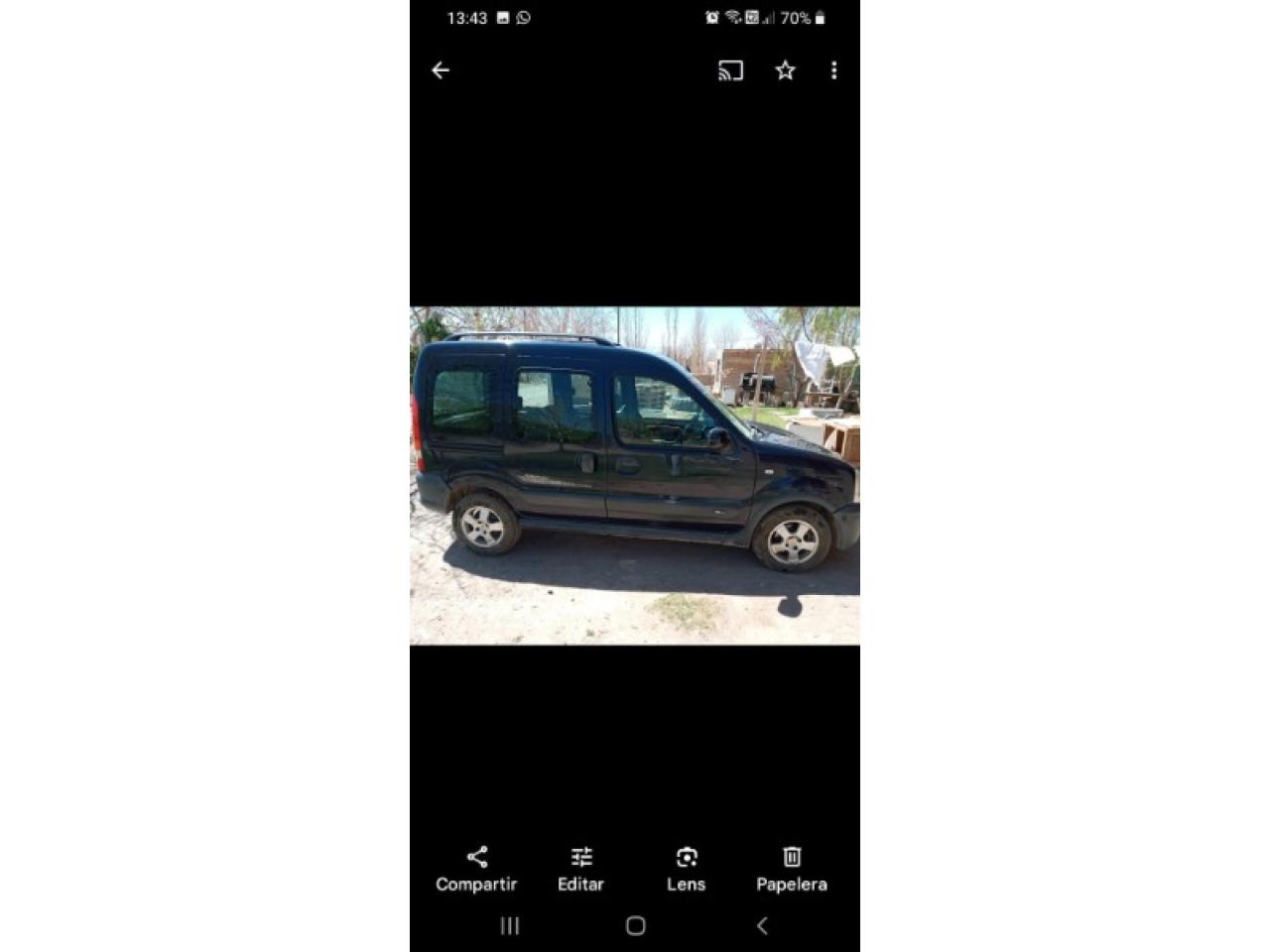
Task: Open the Editar photo editor
Action: coord(580,868)
